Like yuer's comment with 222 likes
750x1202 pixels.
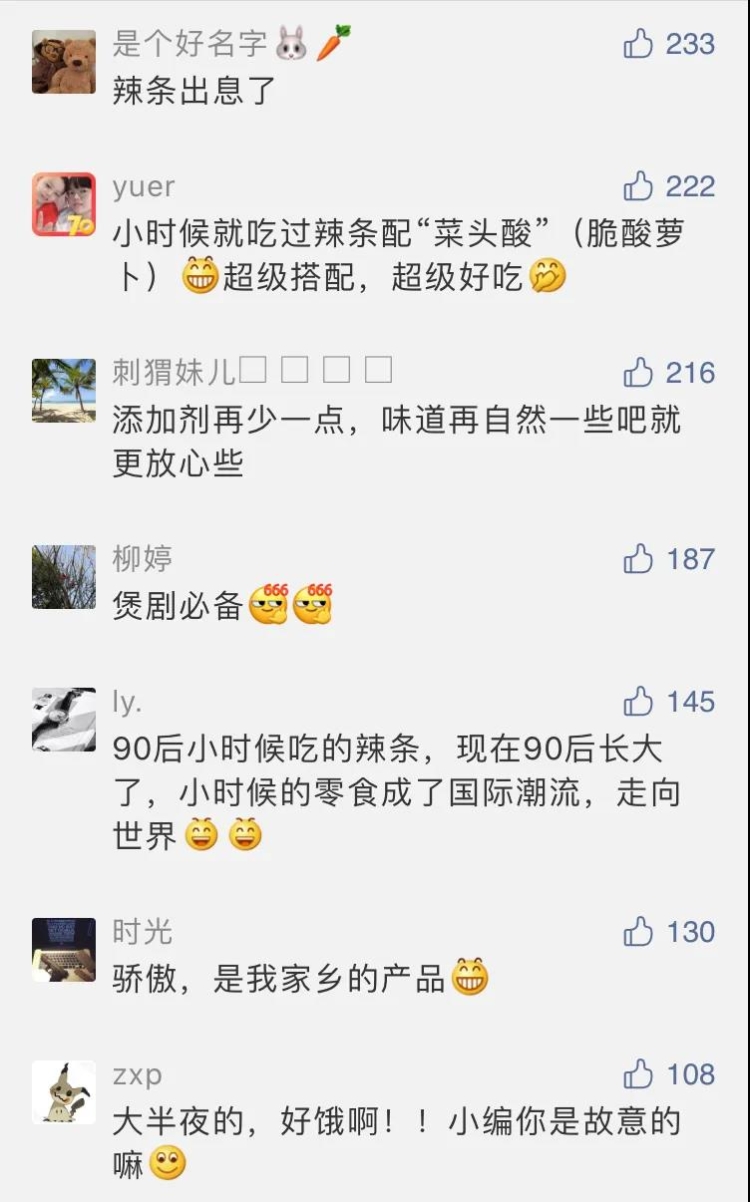638,186
